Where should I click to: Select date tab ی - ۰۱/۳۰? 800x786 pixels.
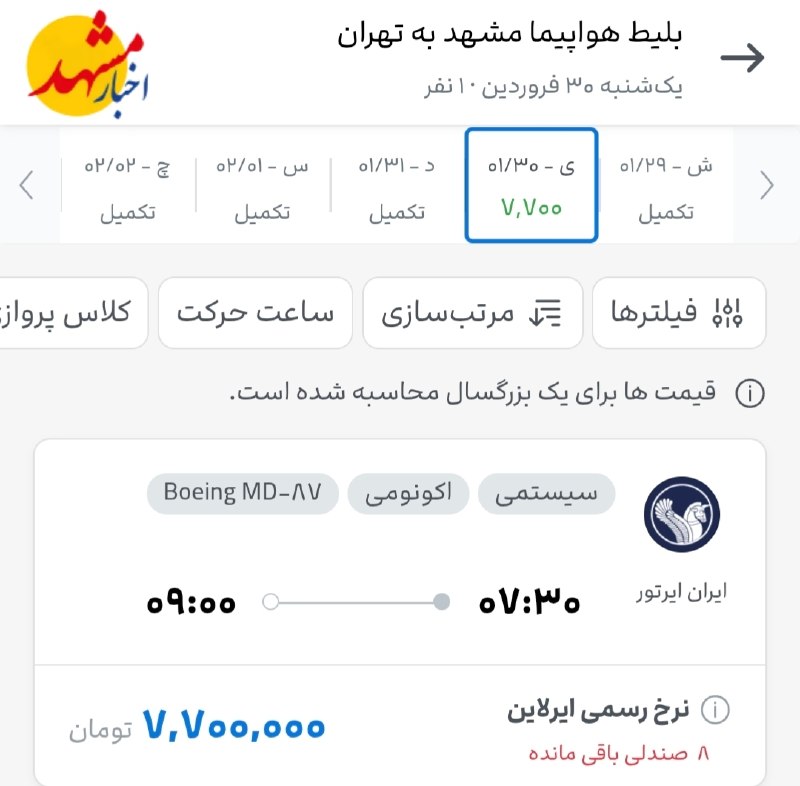(531, 186)
